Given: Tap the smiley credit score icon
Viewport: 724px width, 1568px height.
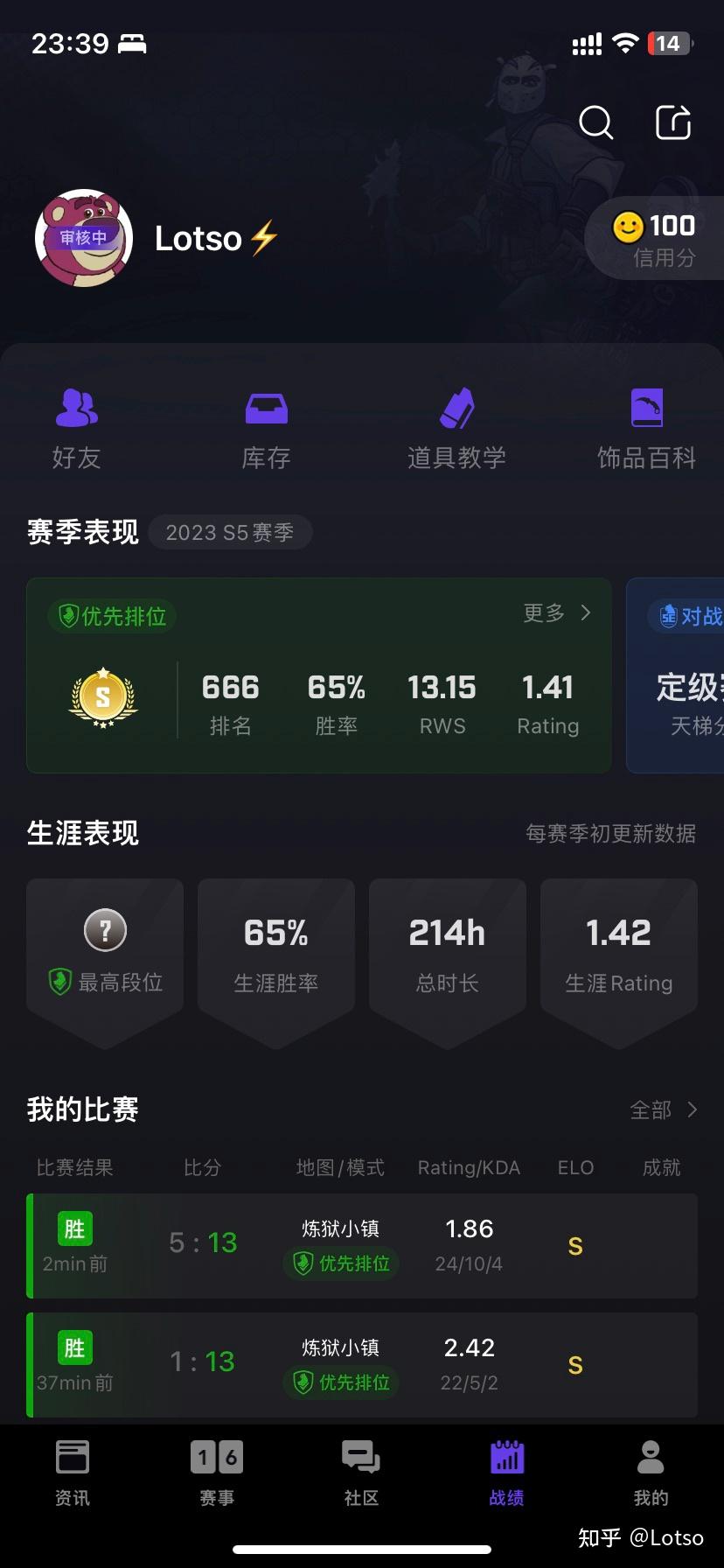Looking at the screenshot, I should point(628,227).
